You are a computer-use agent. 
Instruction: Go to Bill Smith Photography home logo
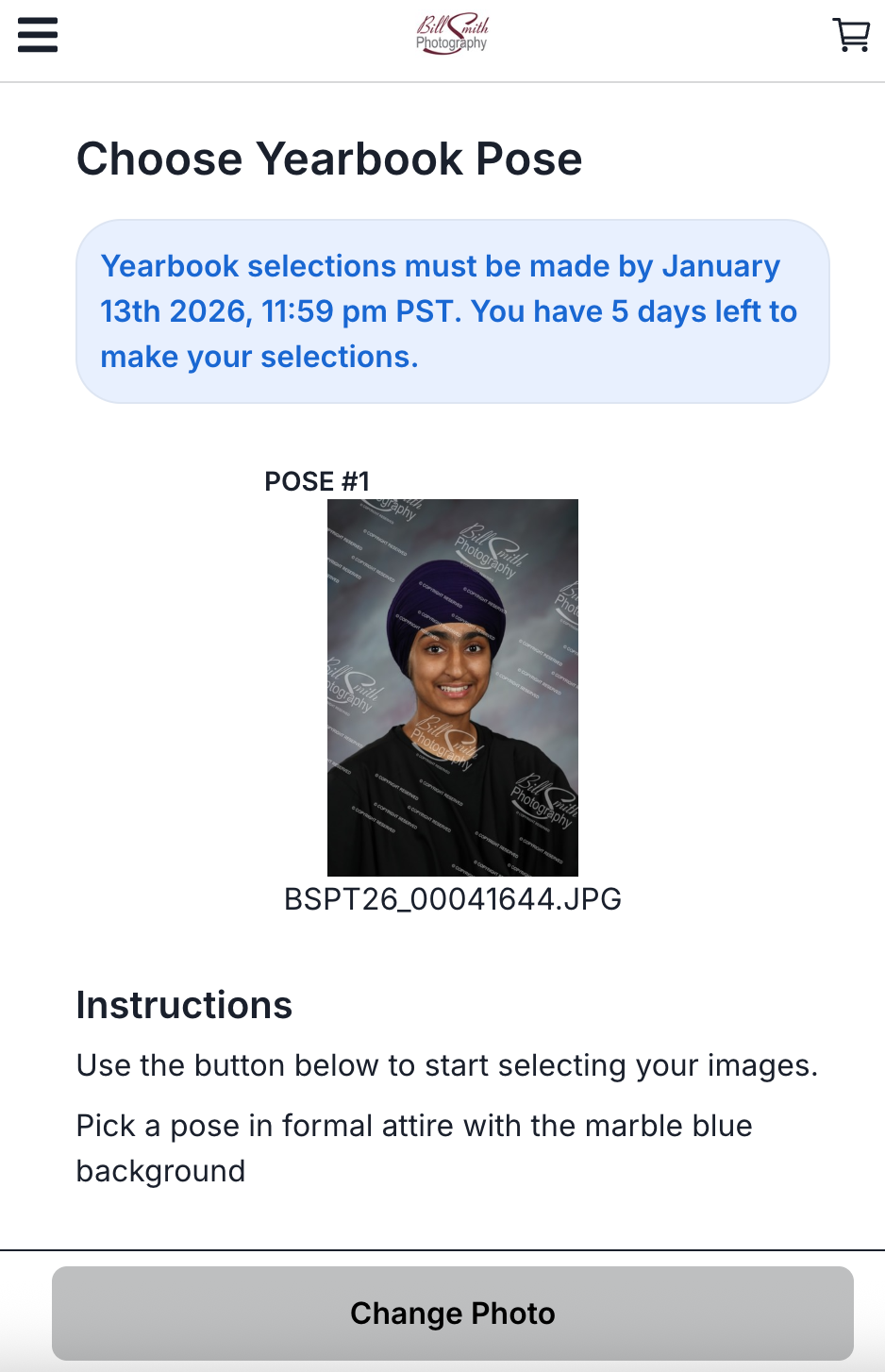tap(453, 34)
